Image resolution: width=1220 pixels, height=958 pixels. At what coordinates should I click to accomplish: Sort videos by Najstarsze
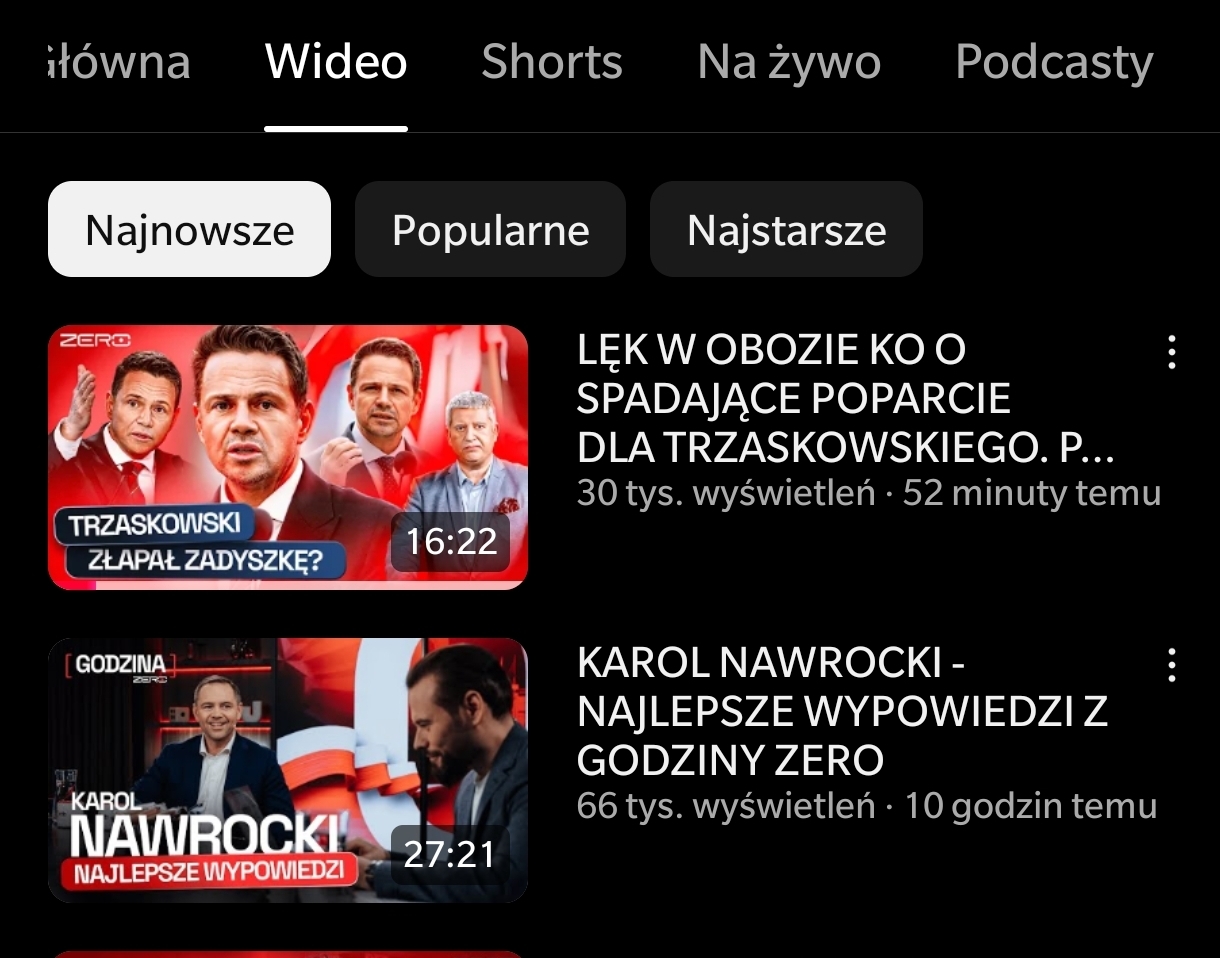coord(786,230)
